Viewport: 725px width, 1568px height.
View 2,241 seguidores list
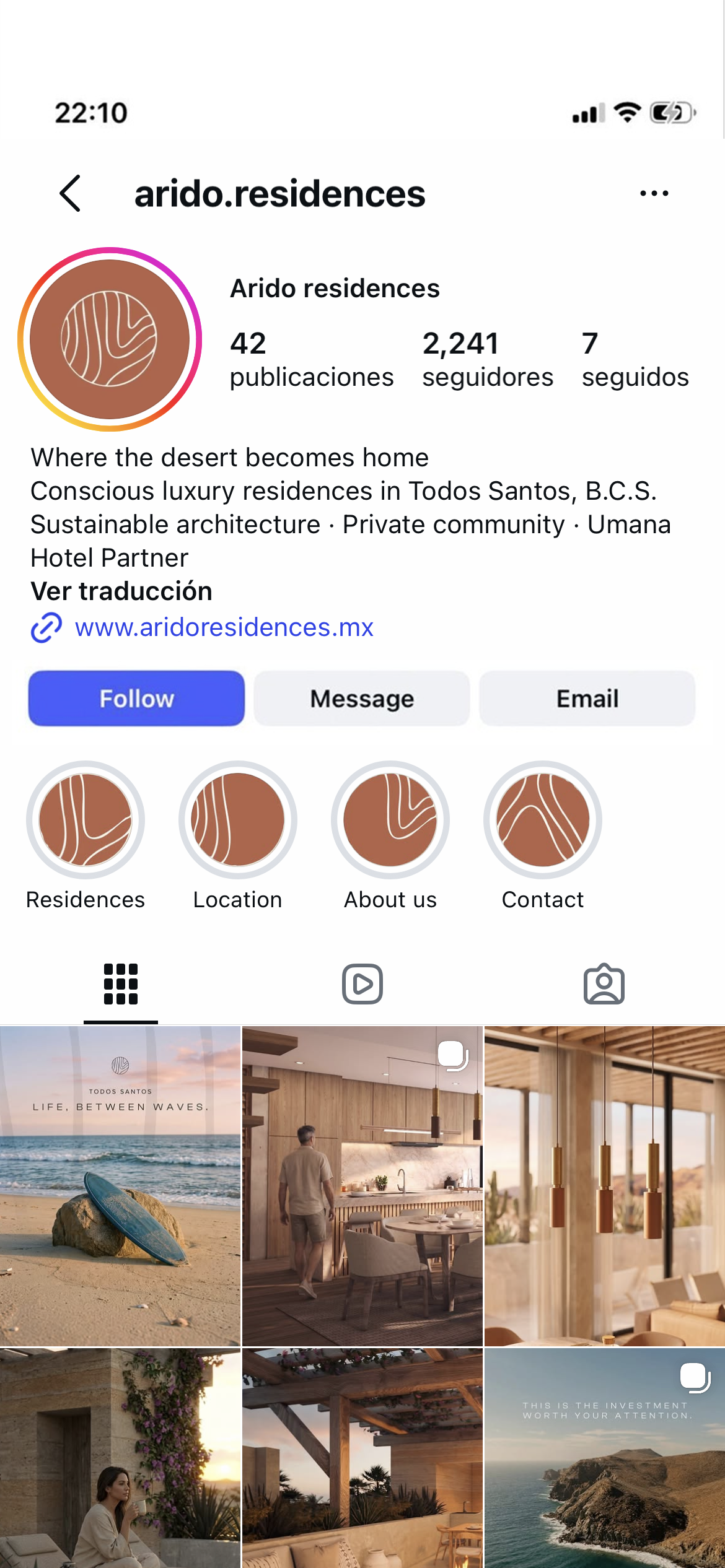(488, 360)
